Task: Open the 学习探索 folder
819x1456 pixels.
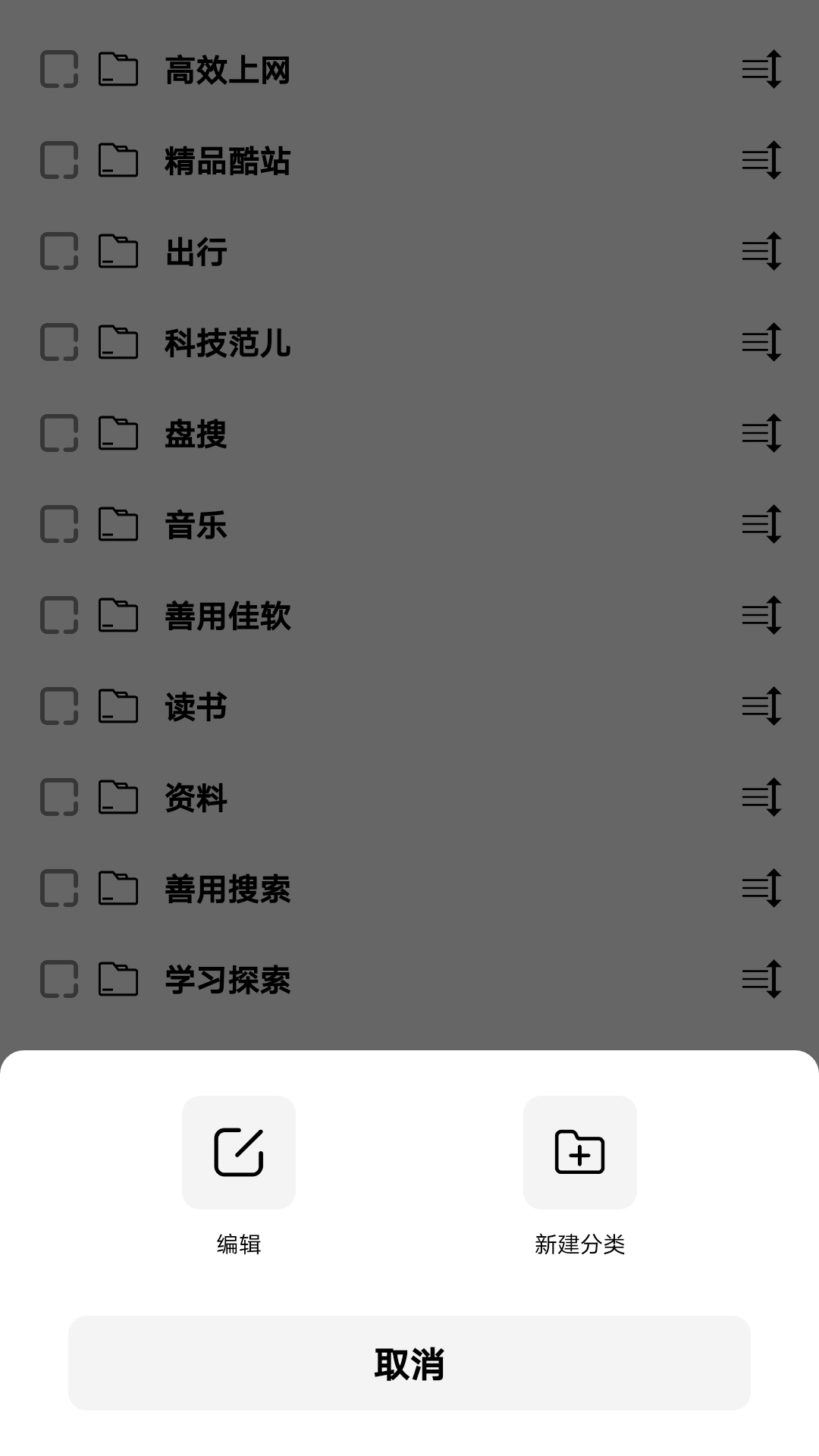Action: click(227, 980)
